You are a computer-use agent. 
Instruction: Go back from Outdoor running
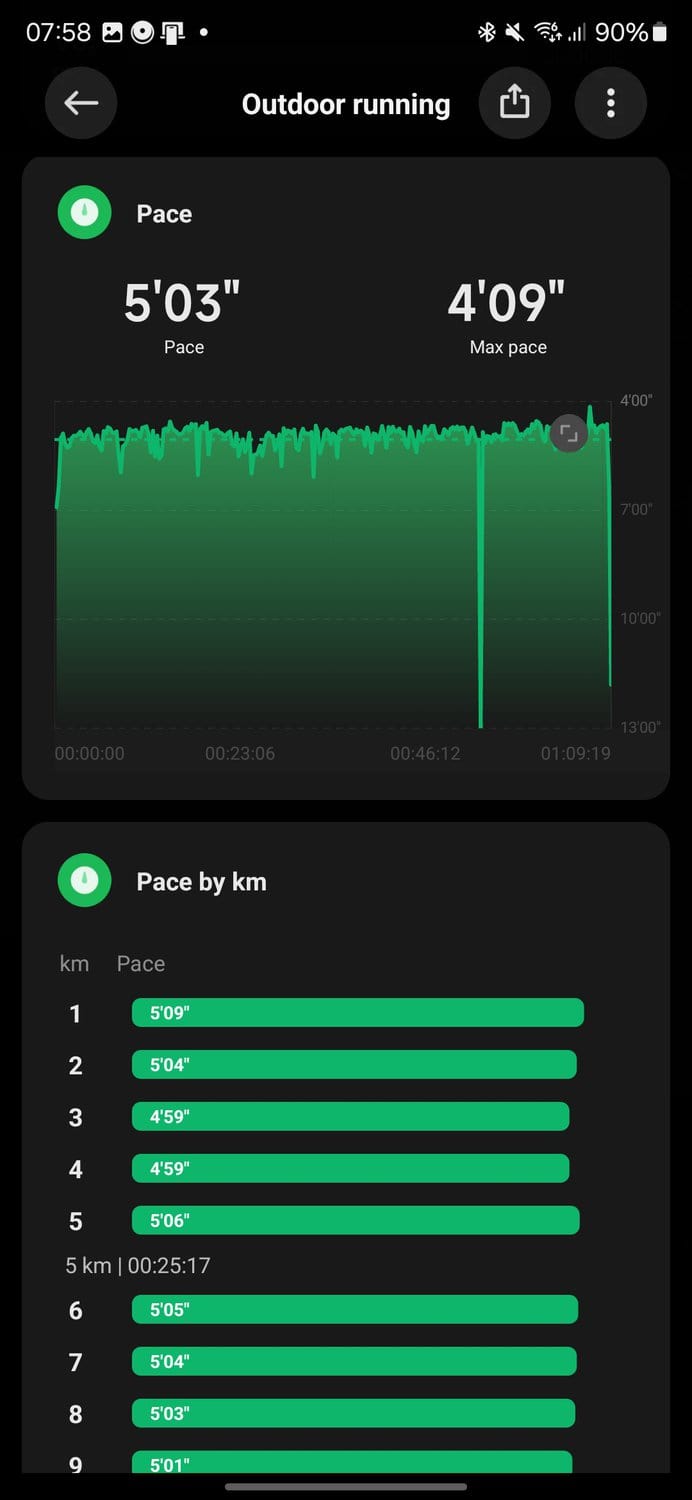[81, 103]
